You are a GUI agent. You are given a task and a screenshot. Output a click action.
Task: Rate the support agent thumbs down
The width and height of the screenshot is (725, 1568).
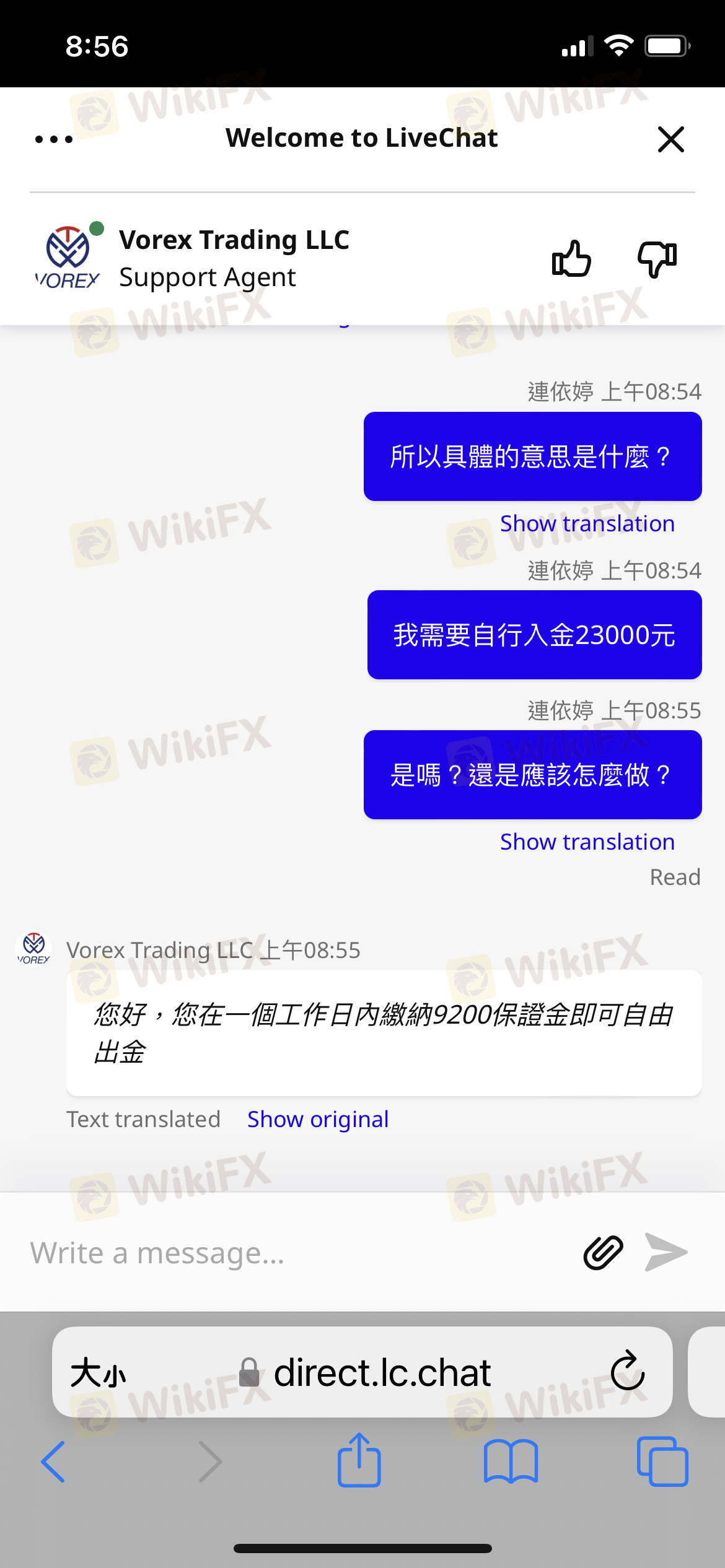(x=657, y=258)
